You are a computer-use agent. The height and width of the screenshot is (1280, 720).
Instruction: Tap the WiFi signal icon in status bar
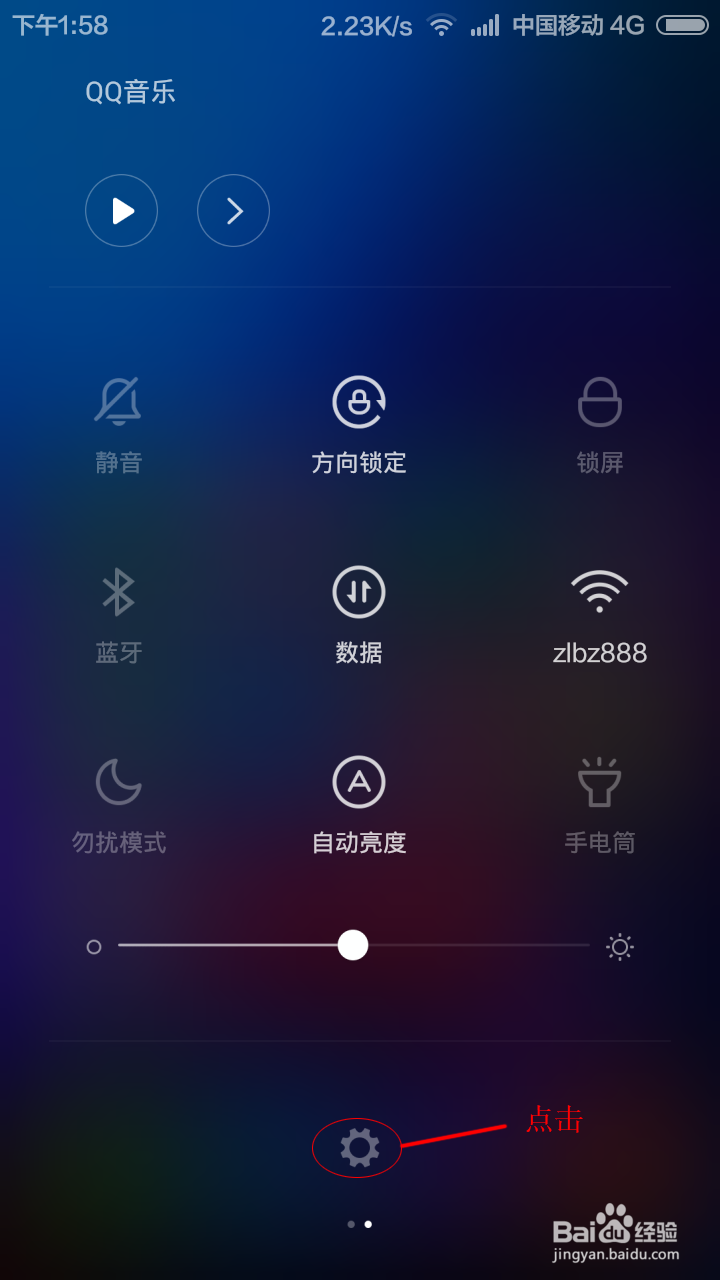[441, 25]
